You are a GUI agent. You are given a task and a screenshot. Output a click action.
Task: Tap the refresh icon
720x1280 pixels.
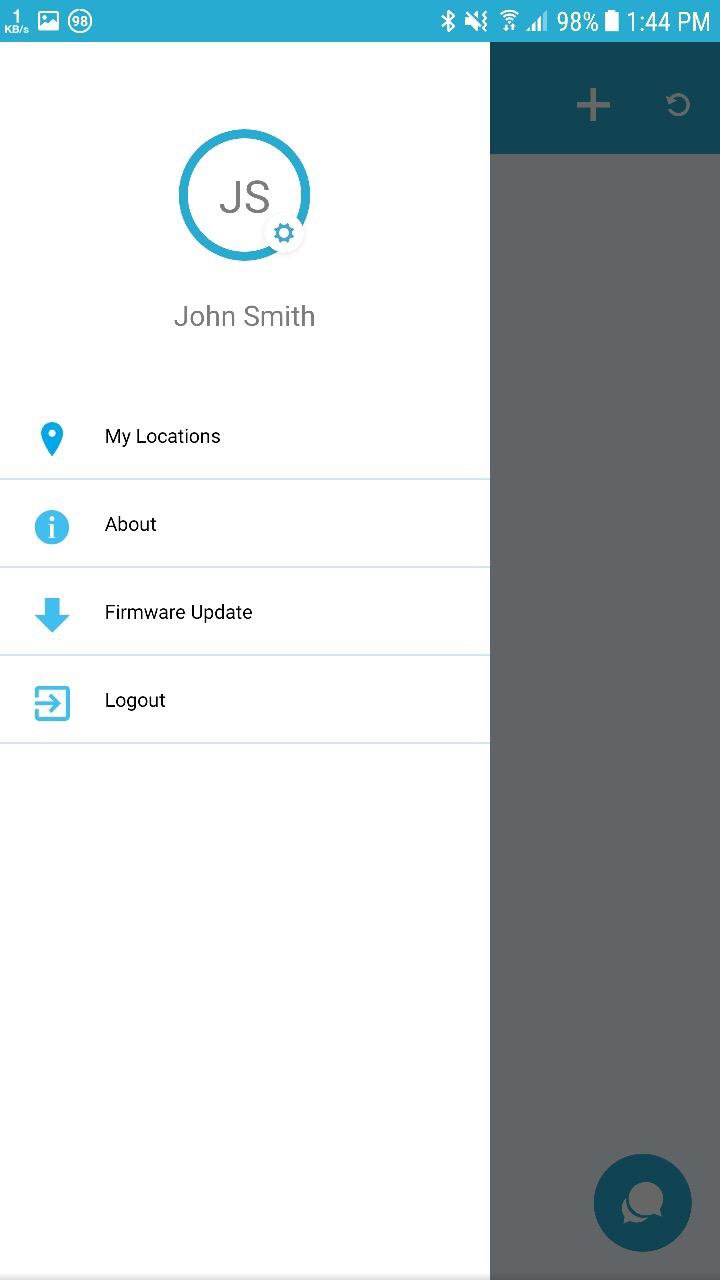click(678, 105)
